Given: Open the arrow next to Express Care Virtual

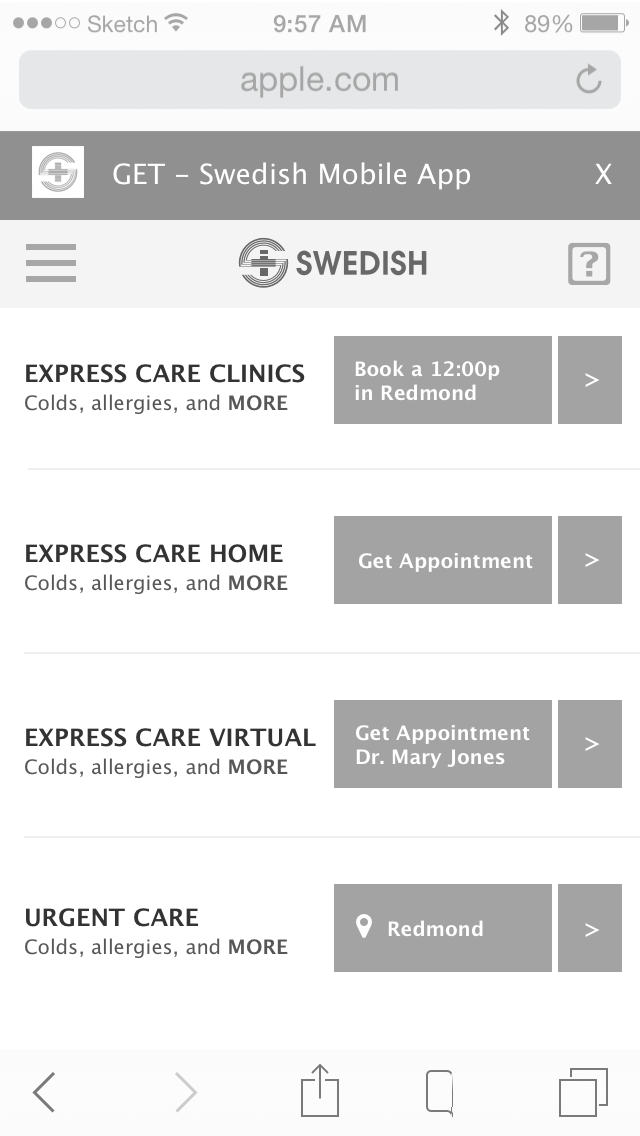Looking at the screenshot, I should (590, 744).
